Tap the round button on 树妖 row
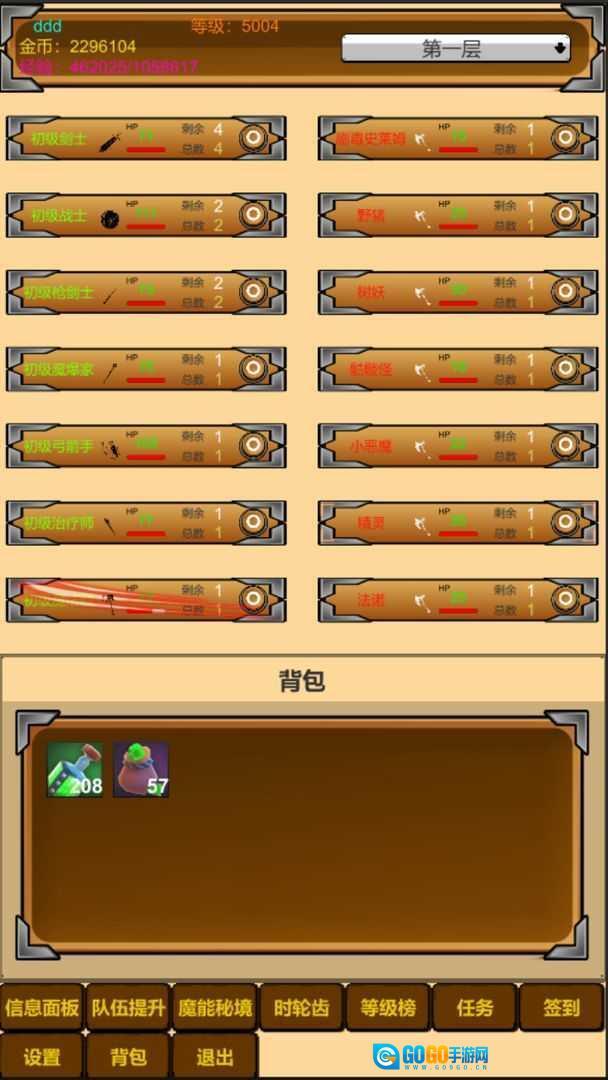 (566, 292)
